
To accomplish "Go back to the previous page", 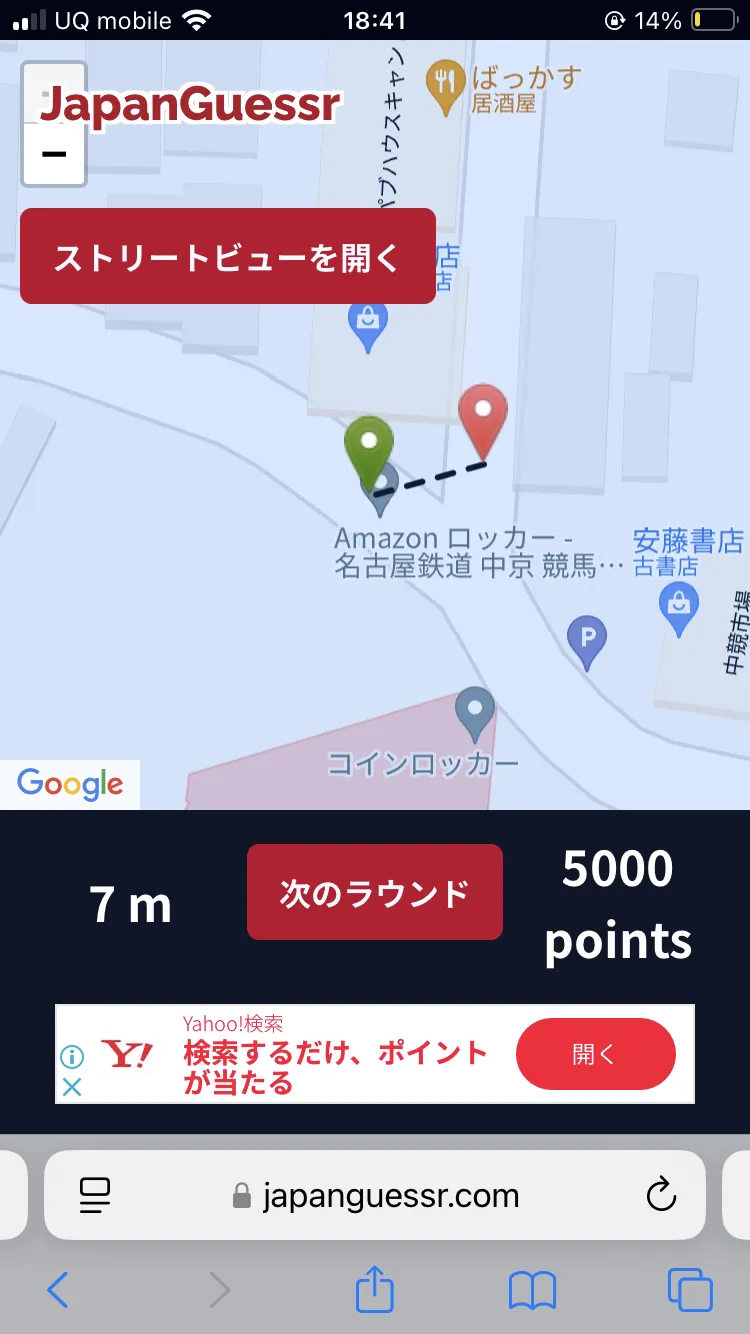I will (x=58, y=1290).
